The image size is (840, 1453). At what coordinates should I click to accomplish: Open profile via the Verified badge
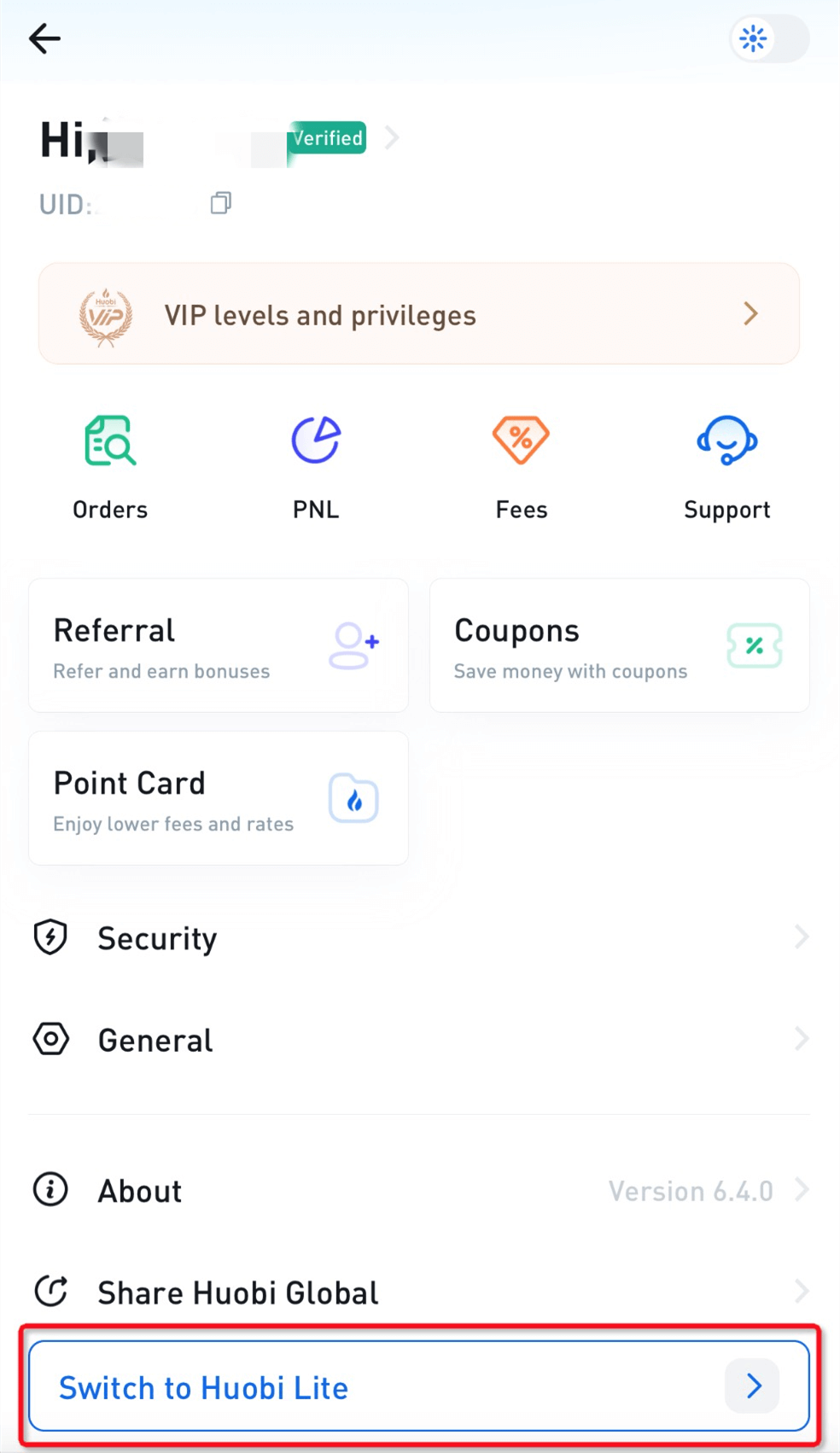[327, 138]
